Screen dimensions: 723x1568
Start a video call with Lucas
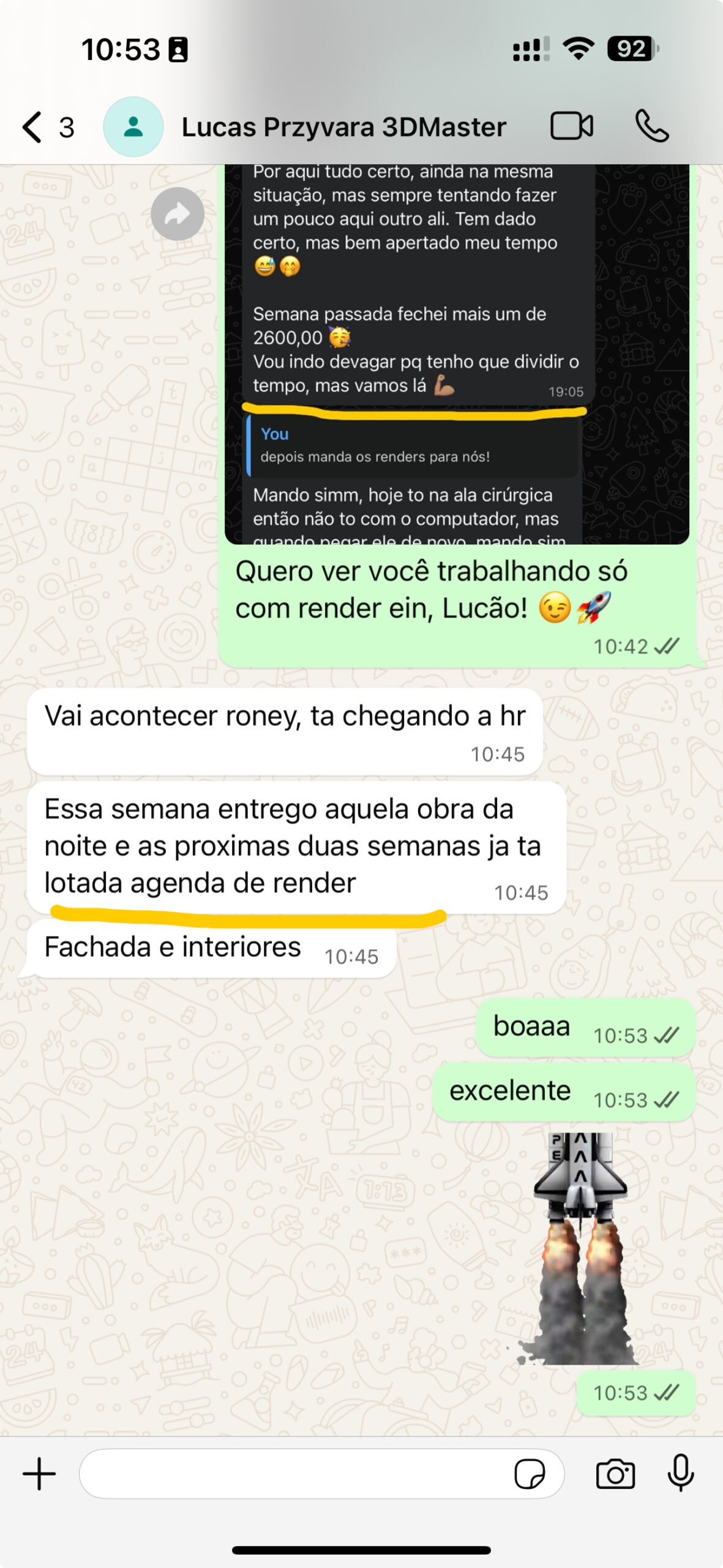[571, 127]
